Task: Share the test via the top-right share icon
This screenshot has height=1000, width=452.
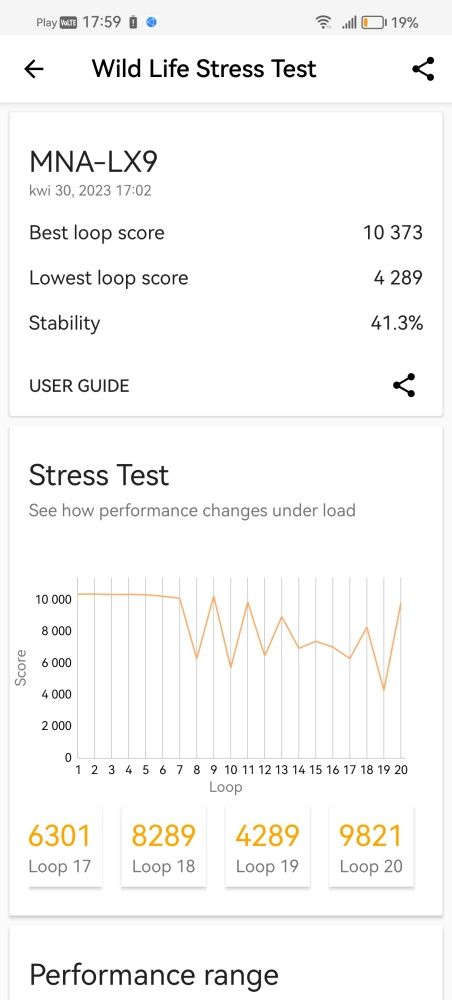Action: (x=423, y=69)
